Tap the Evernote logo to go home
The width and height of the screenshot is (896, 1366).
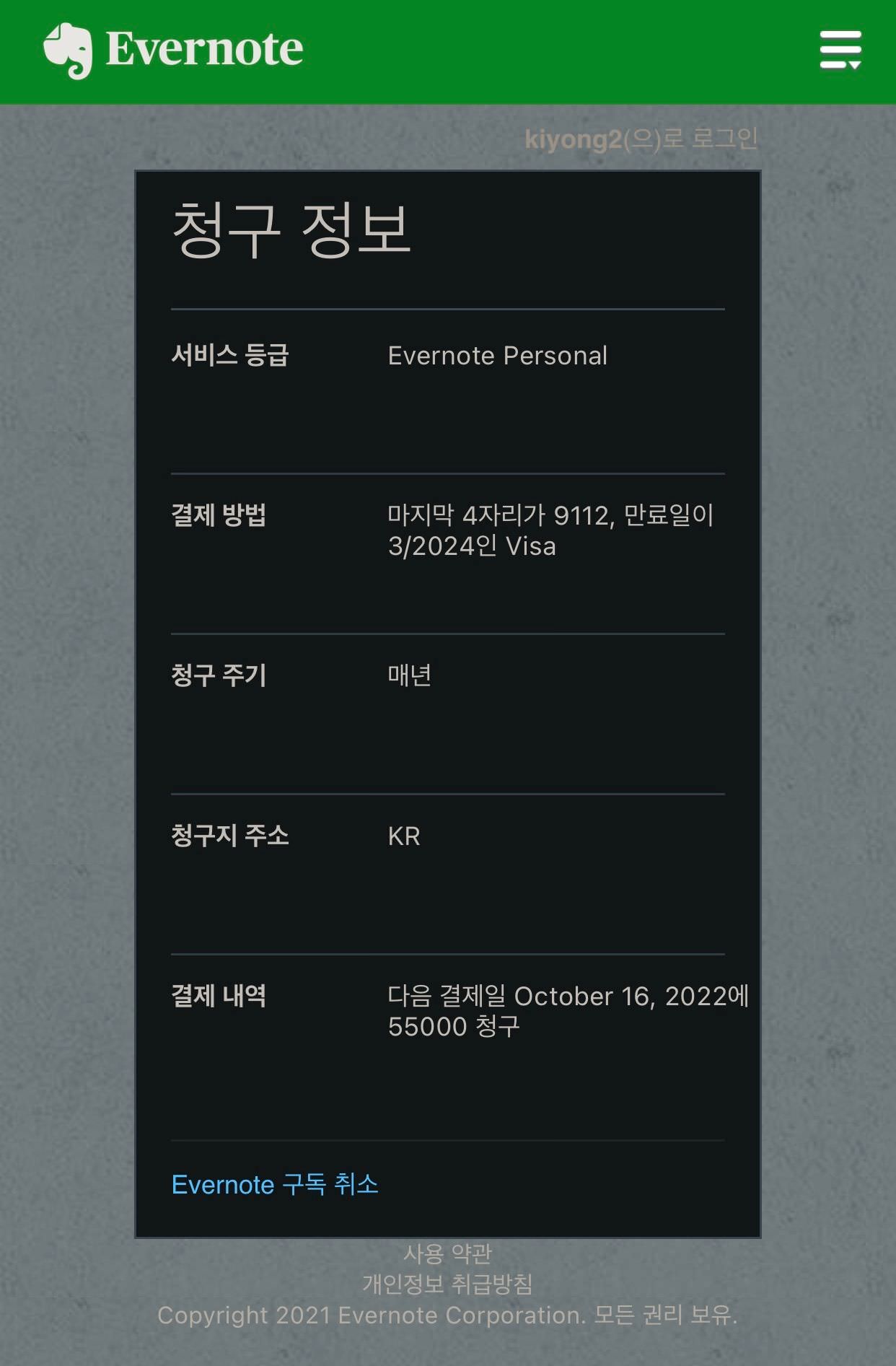[x=173, y=50]
